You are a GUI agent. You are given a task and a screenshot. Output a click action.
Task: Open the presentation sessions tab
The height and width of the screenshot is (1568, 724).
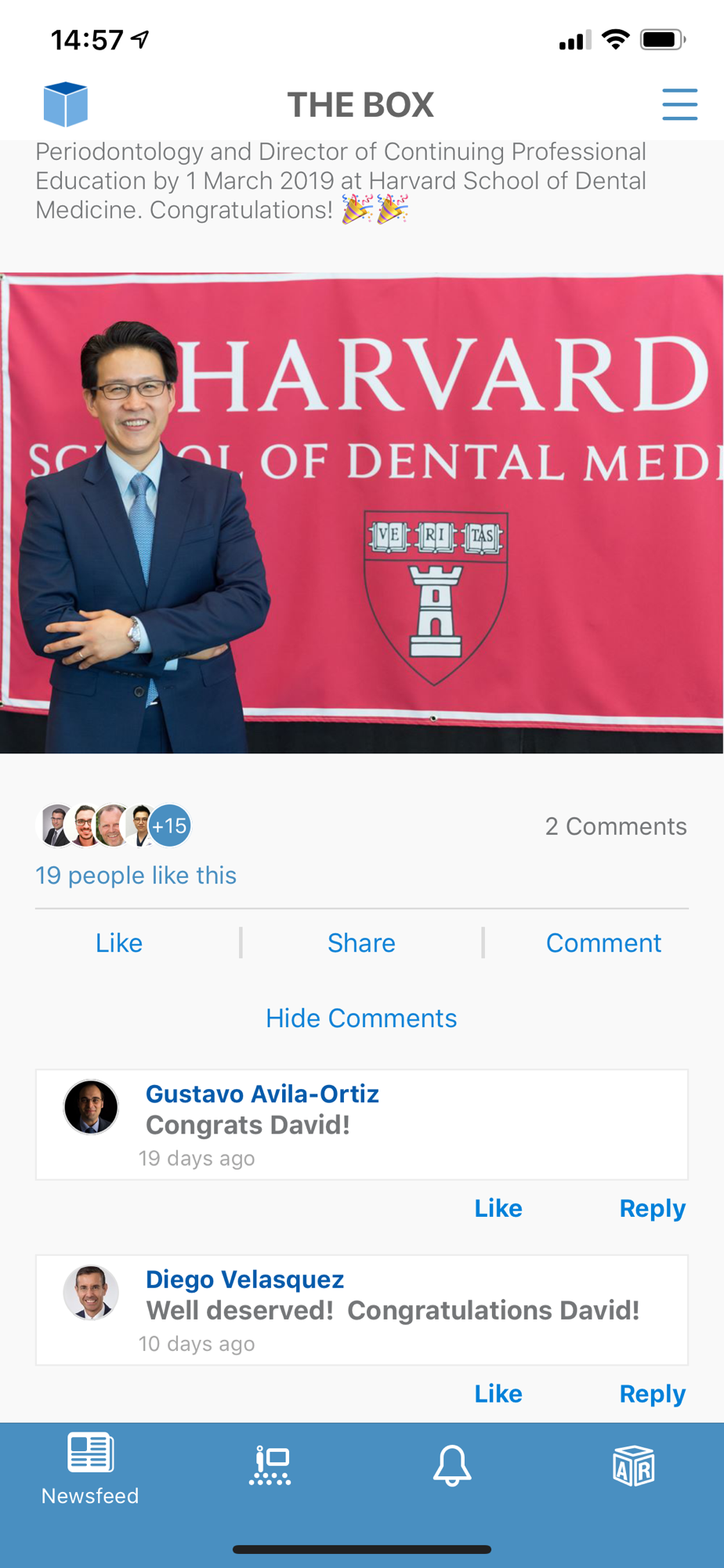tap(270, 1466)
